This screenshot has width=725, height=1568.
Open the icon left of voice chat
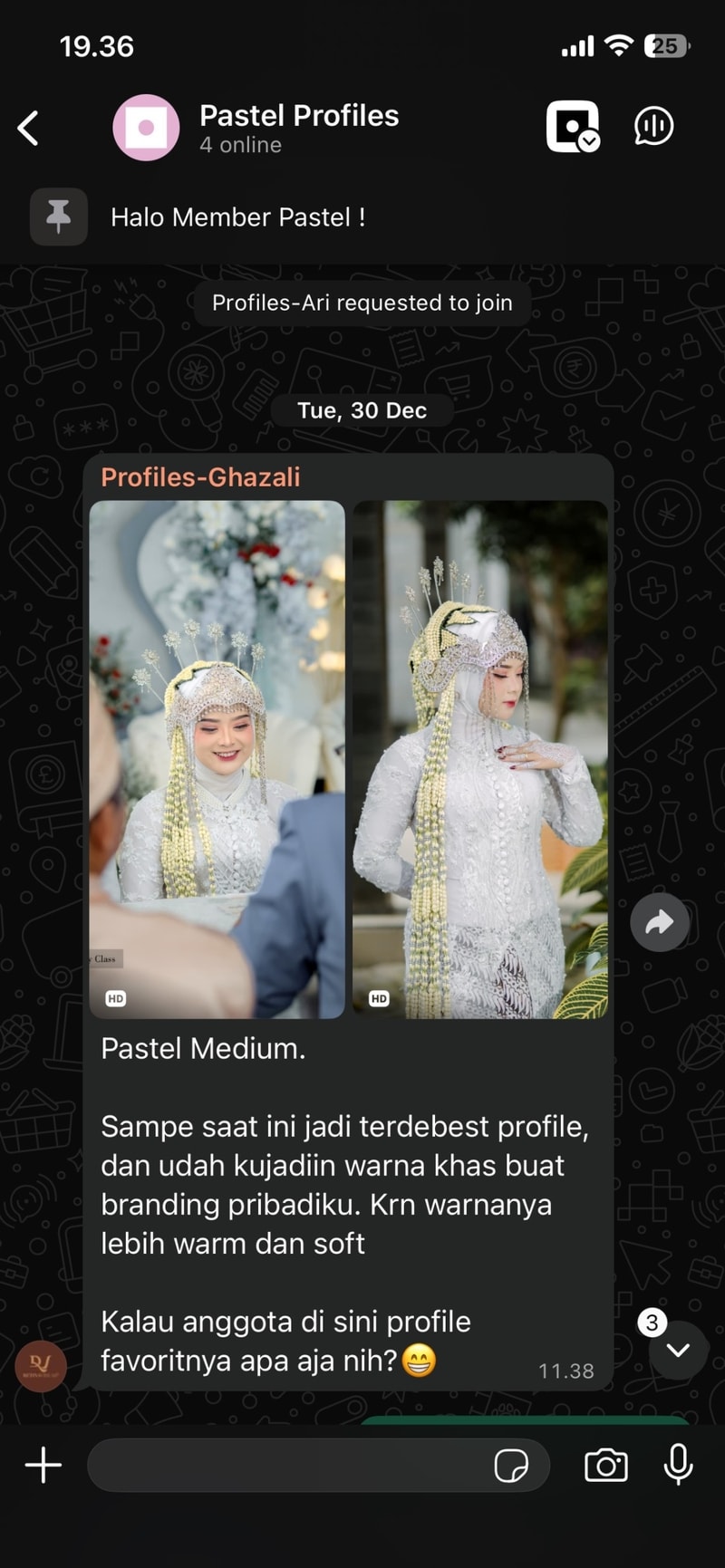click(573, 127)
